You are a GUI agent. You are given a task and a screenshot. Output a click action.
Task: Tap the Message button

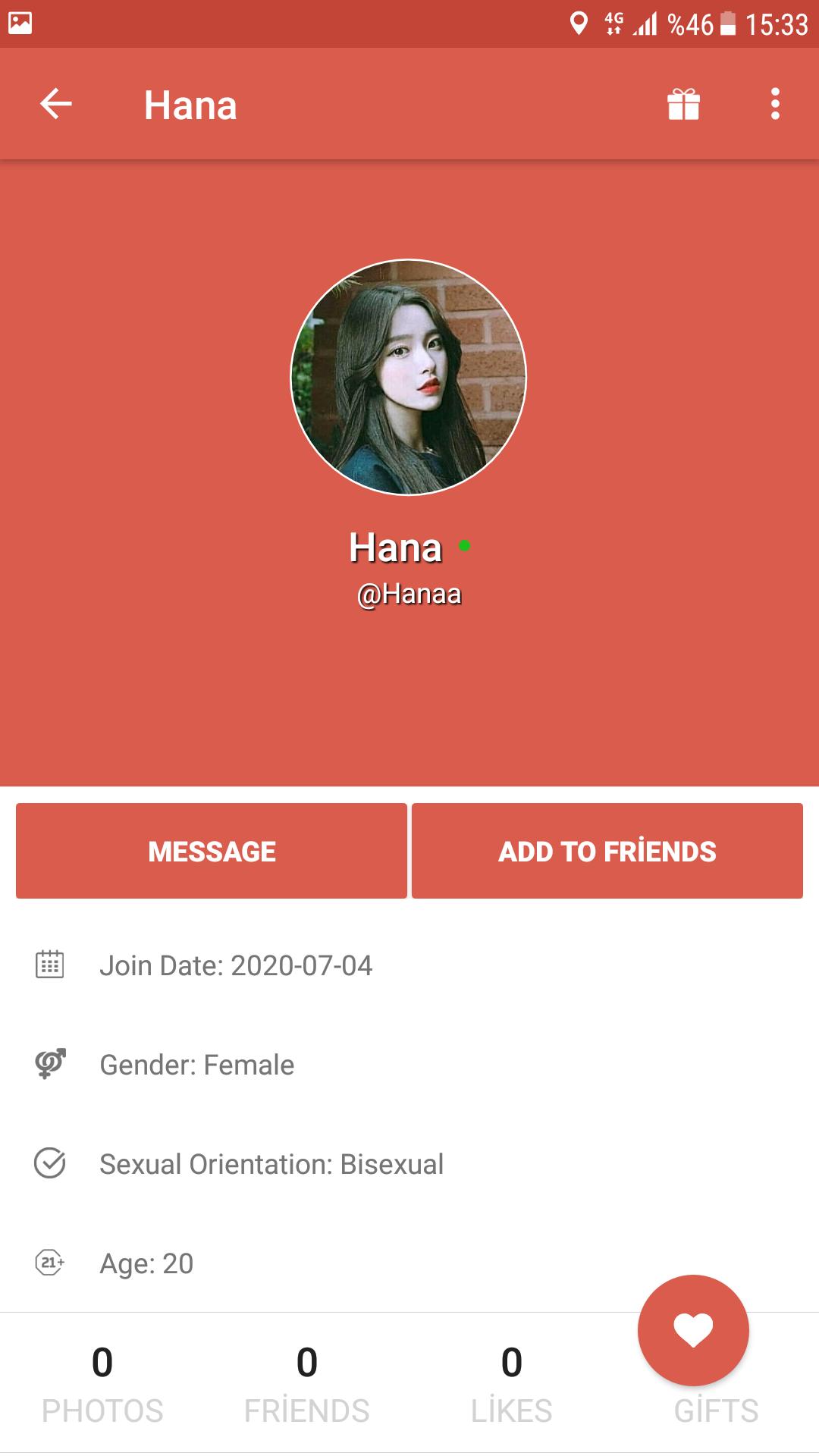pos(212,851)
